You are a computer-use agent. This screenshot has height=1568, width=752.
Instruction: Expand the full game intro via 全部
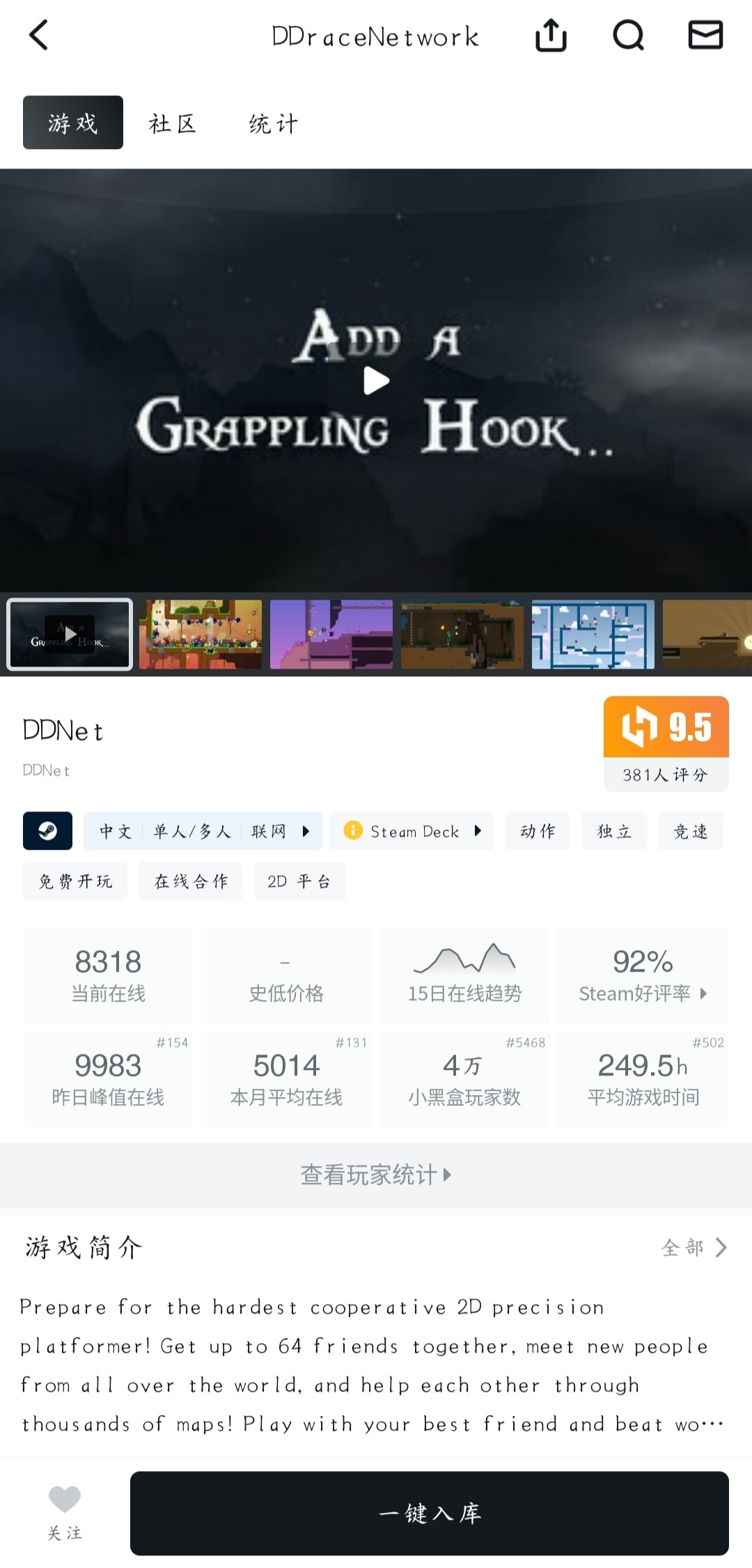694,1247
